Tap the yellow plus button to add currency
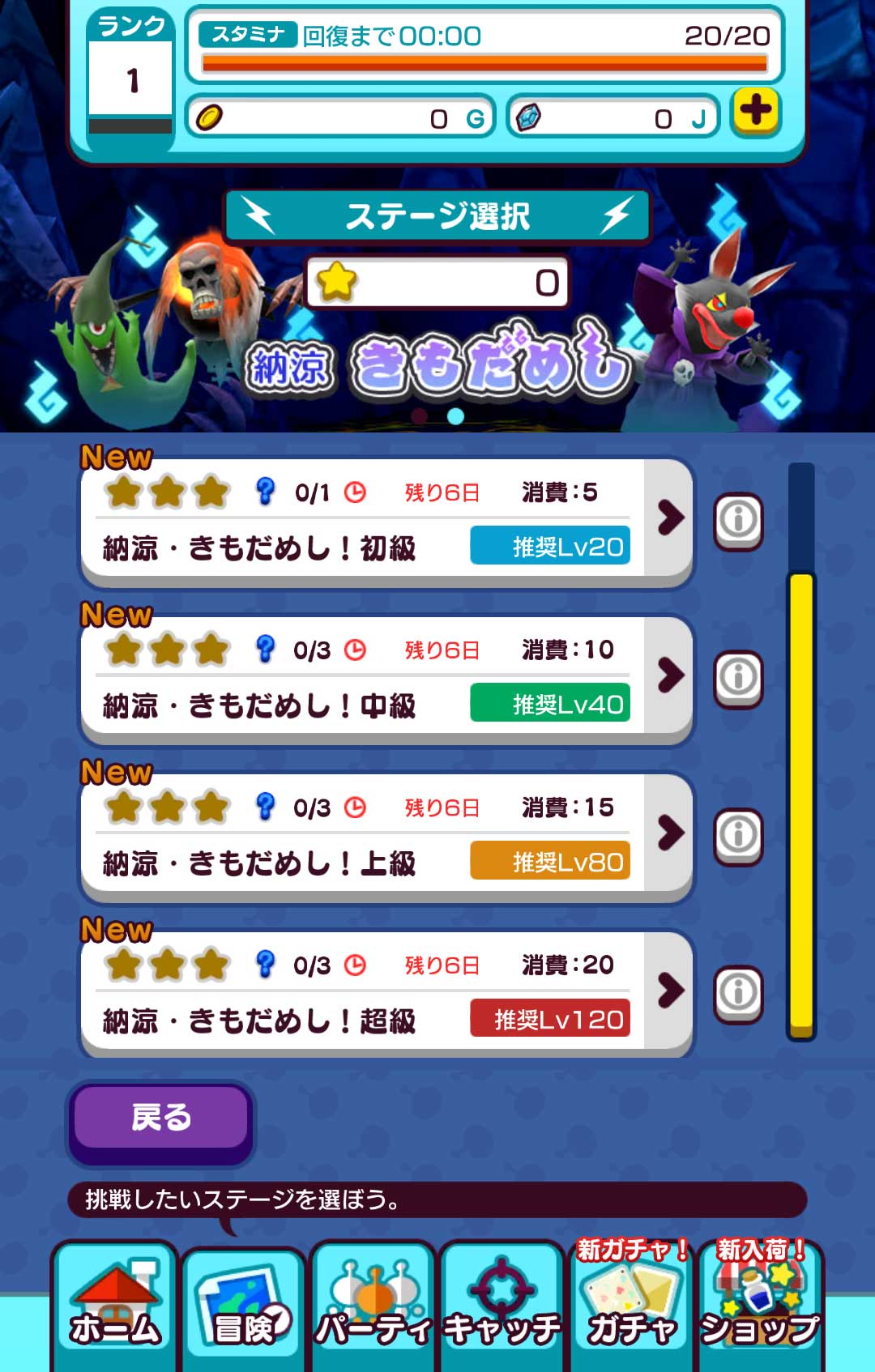This screenshot has width=875, height=1372. pyautogui.click(x=755, y=113)
